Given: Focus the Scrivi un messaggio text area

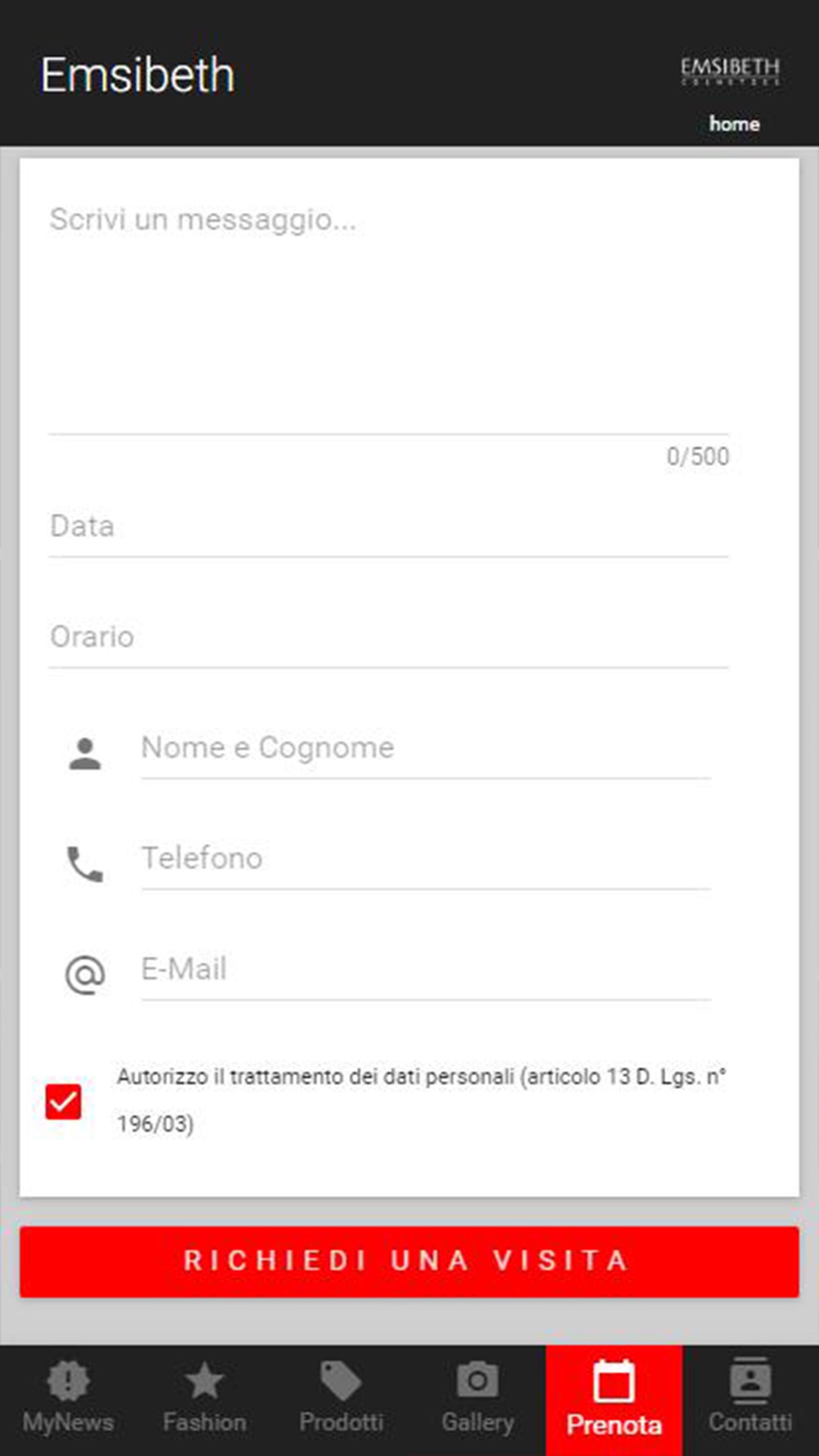Looking at the screenshot, I should pos(388,314).
